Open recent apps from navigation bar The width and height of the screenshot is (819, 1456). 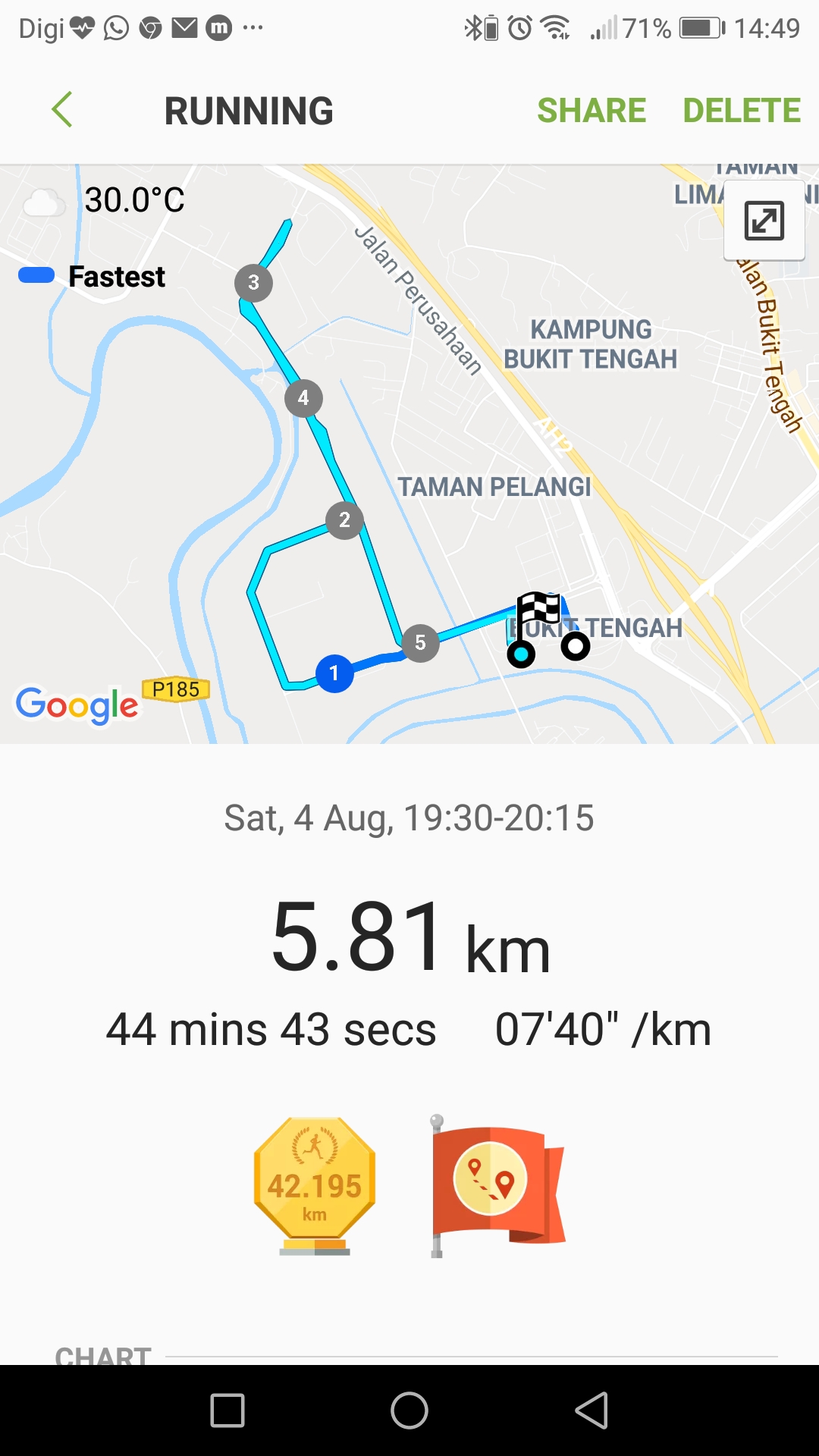click(227, 1410)
